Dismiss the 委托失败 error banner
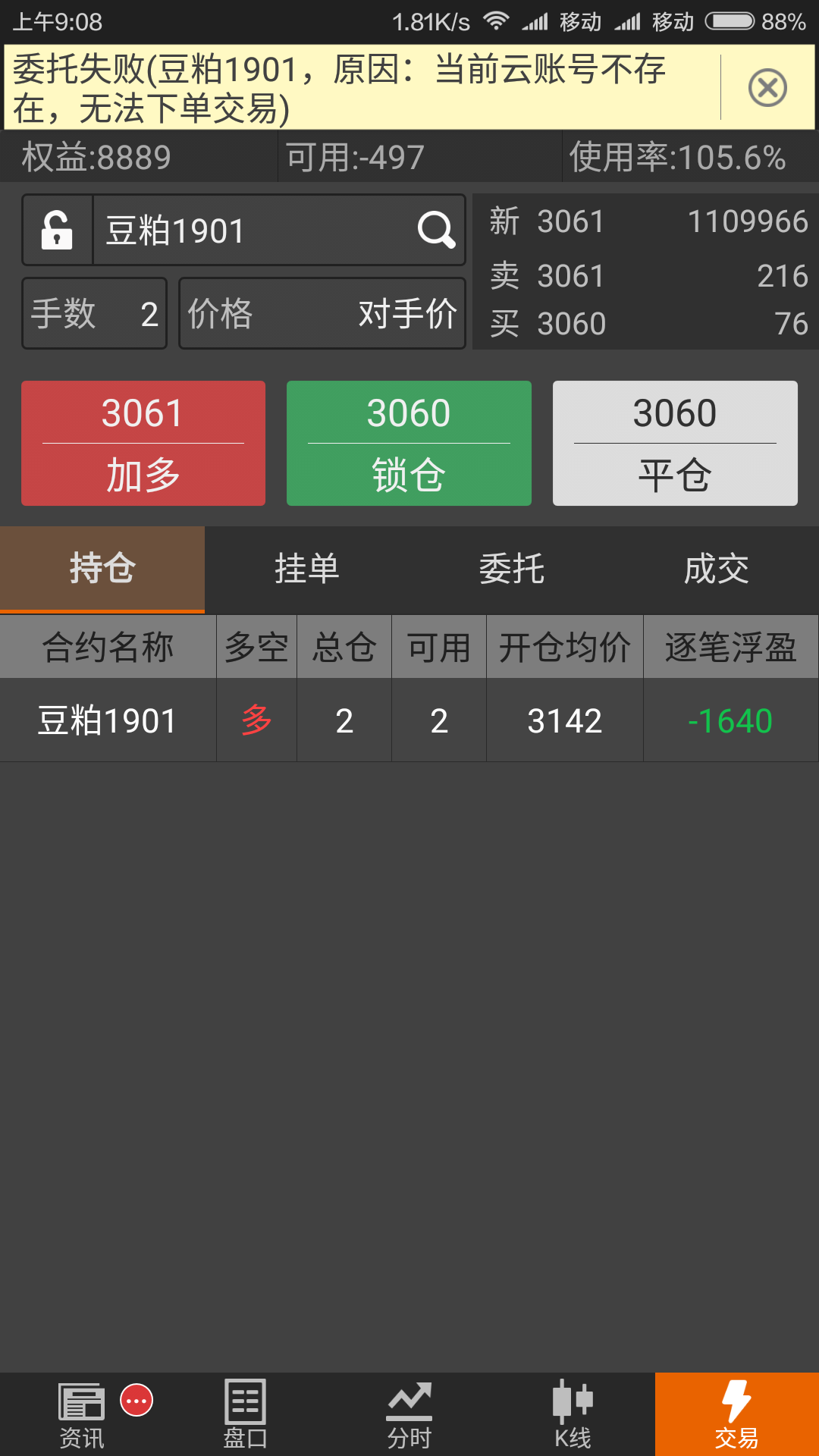Screen dimensions: 819x1456 [x=767, y=88]
